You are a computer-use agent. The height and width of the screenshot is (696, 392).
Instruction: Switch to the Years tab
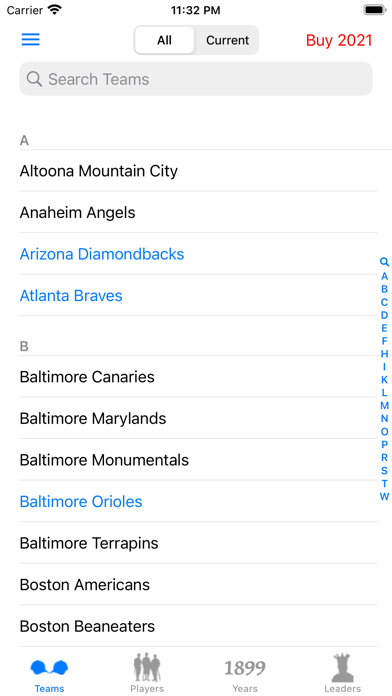(245, 672)
